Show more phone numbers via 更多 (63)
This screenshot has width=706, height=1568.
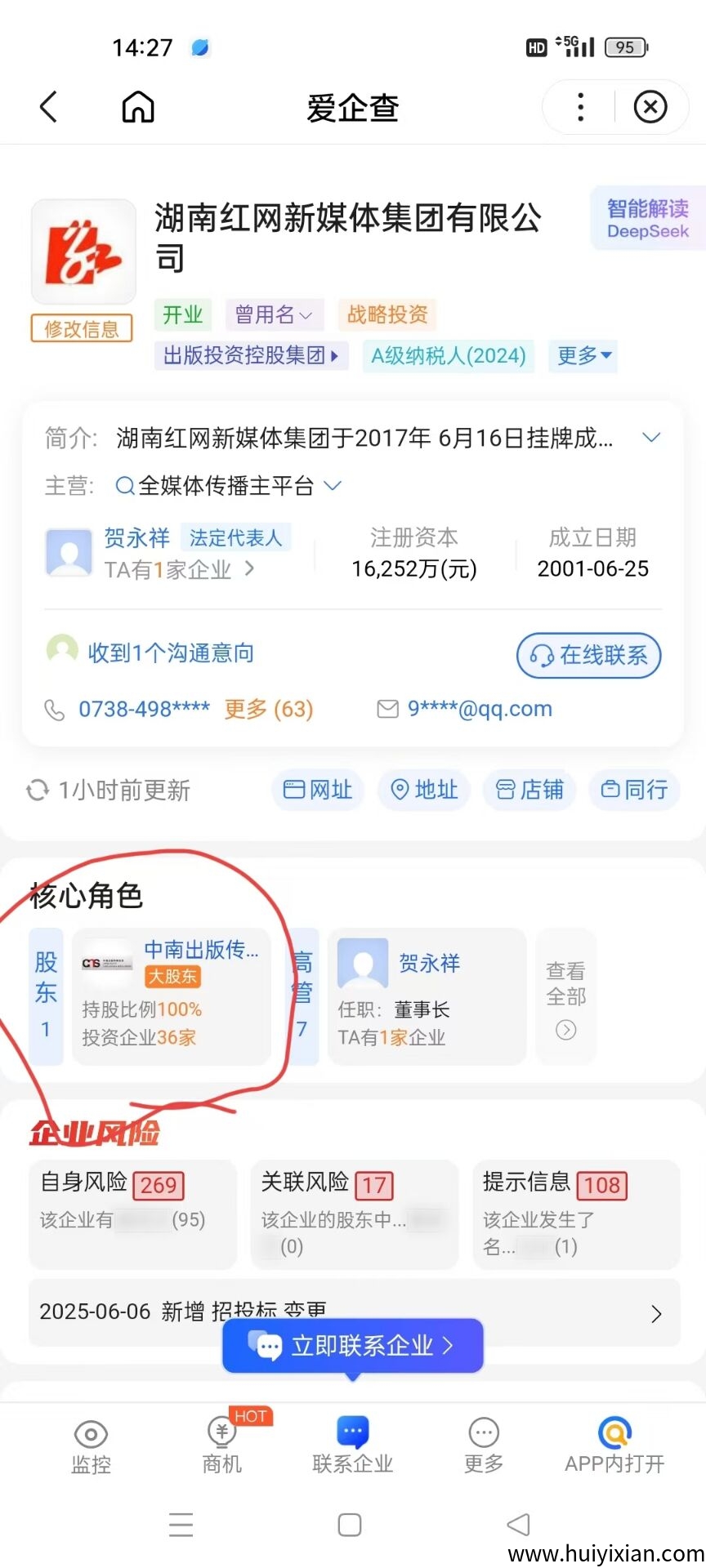pyautogui.click(x=269, y=709)
